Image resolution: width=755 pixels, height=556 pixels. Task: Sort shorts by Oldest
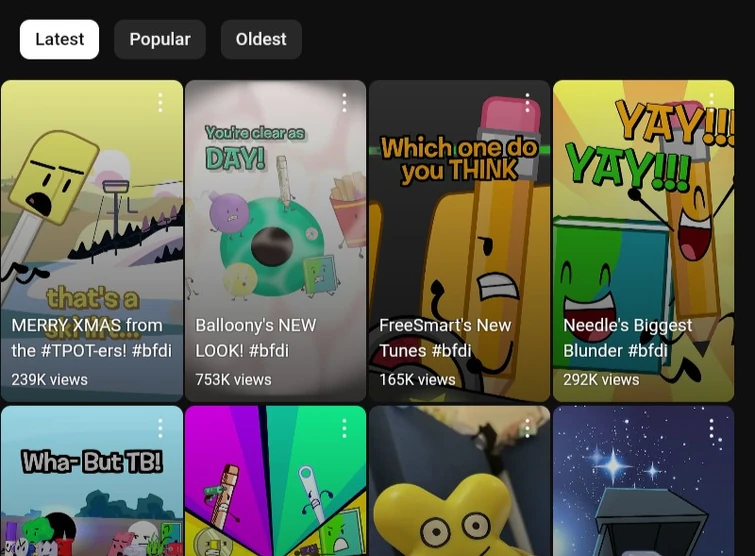point(261,39)
